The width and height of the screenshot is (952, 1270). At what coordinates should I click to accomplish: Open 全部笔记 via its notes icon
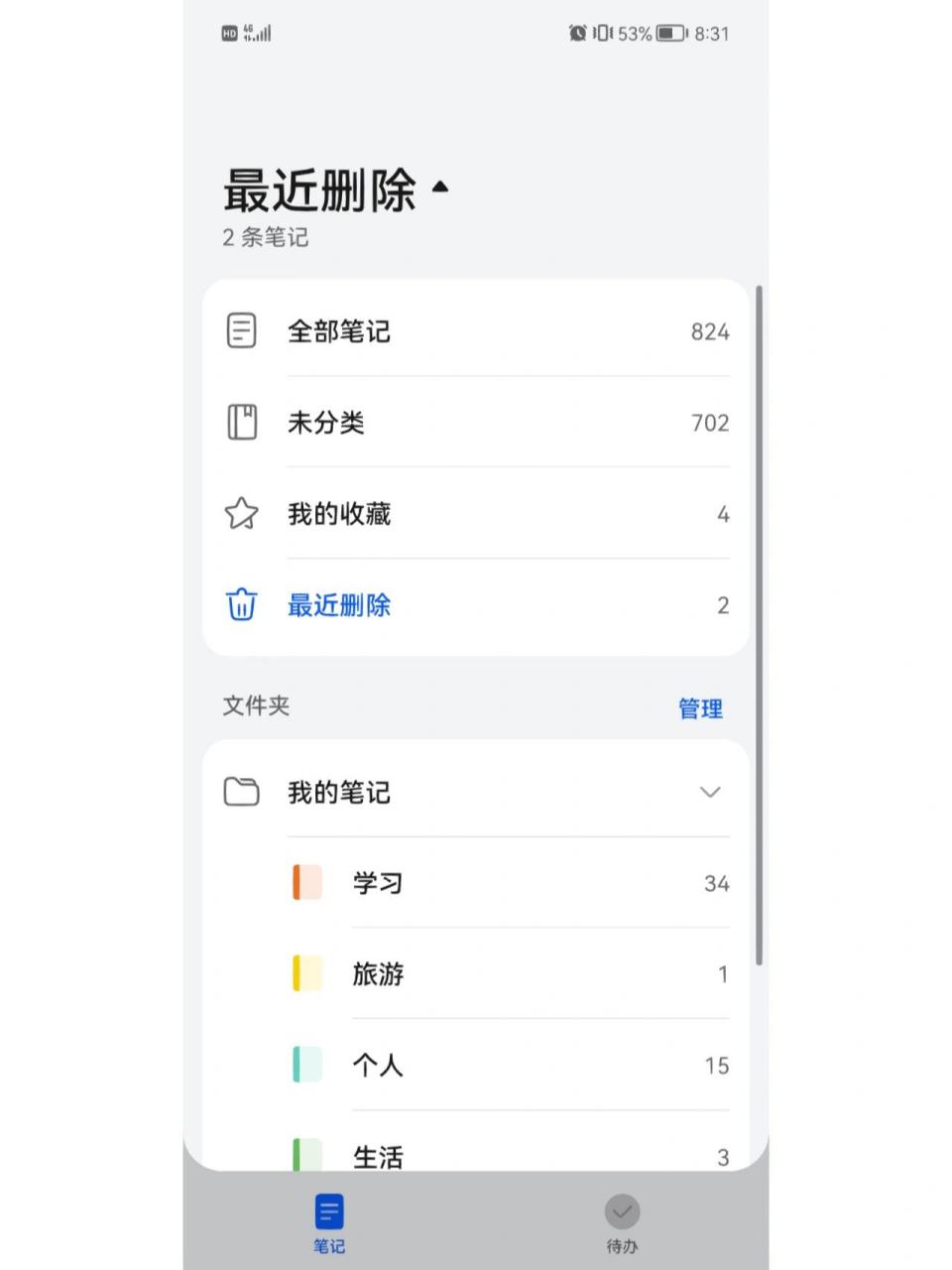241,331
